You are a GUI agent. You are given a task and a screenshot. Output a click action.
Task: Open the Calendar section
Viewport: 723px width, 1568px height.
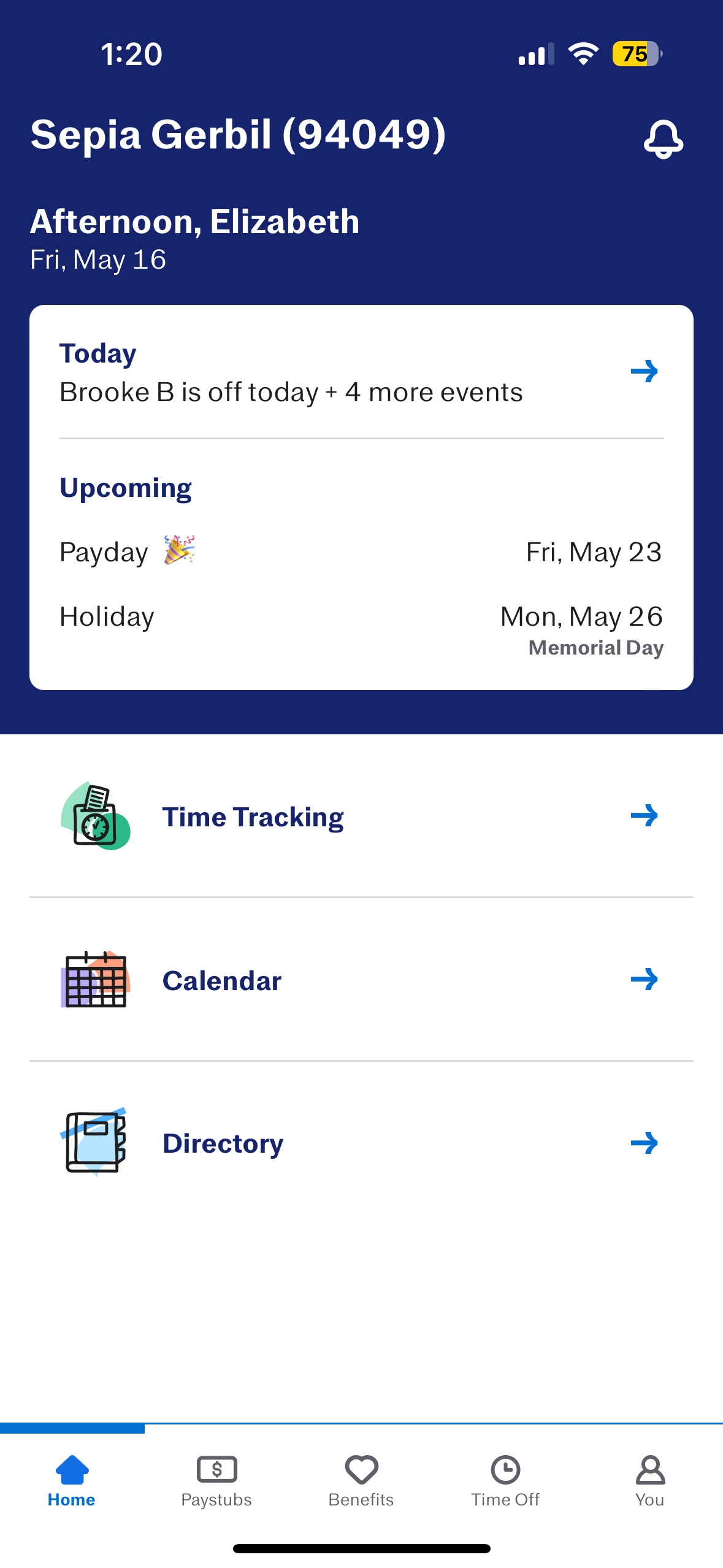point(361,980)
